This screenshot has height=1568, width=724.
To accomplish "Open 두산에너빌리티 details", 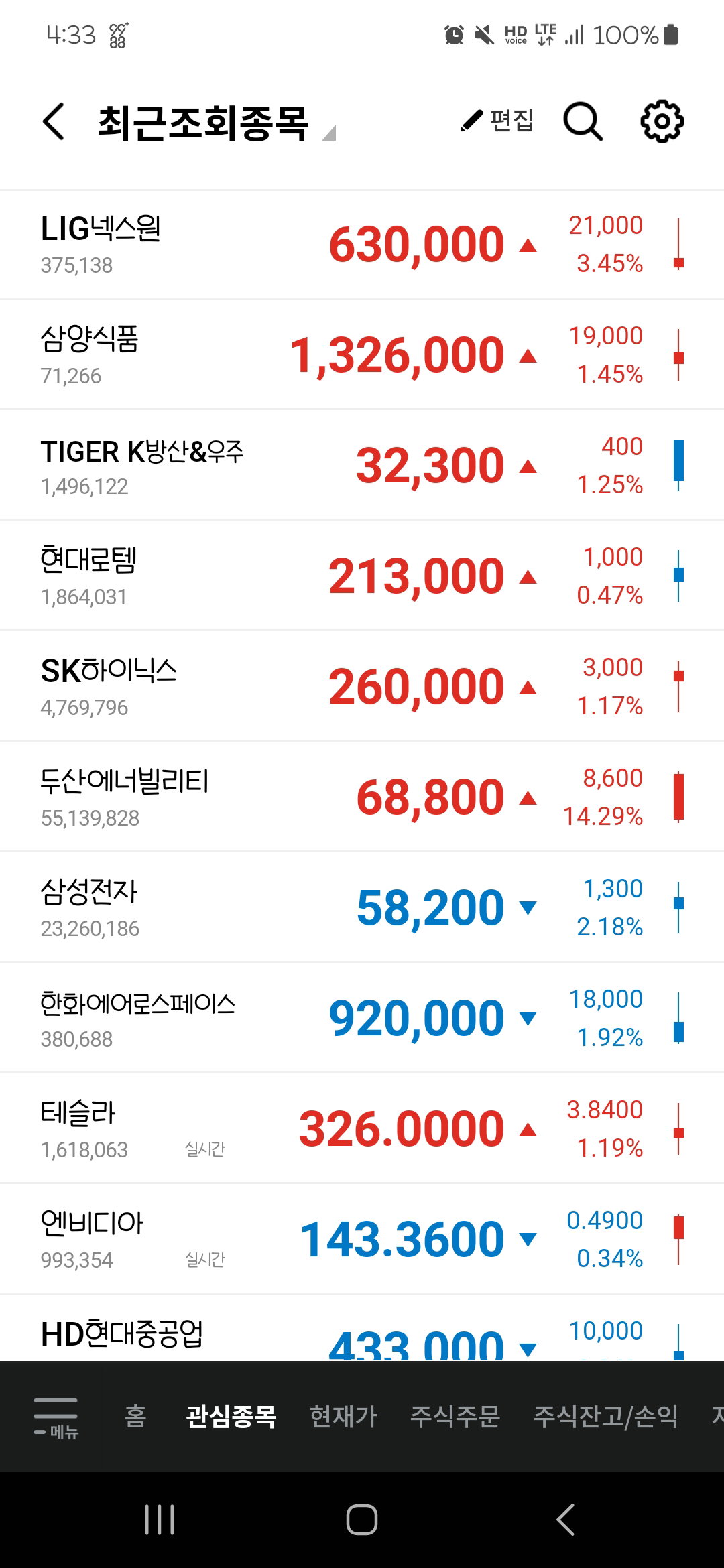I will (x=362, y=797).
